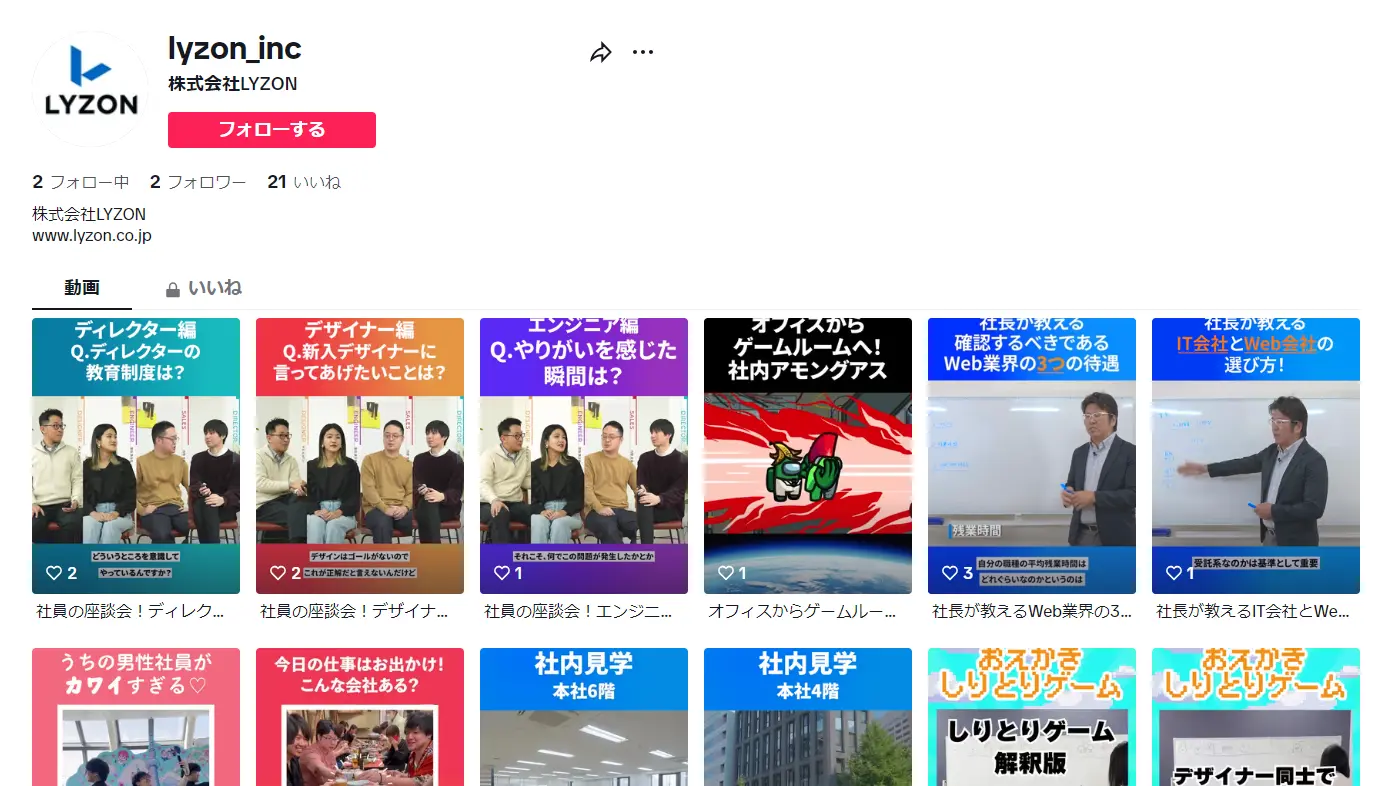Play the しりとりゲーム 解釈版 video

point(1032,720)
